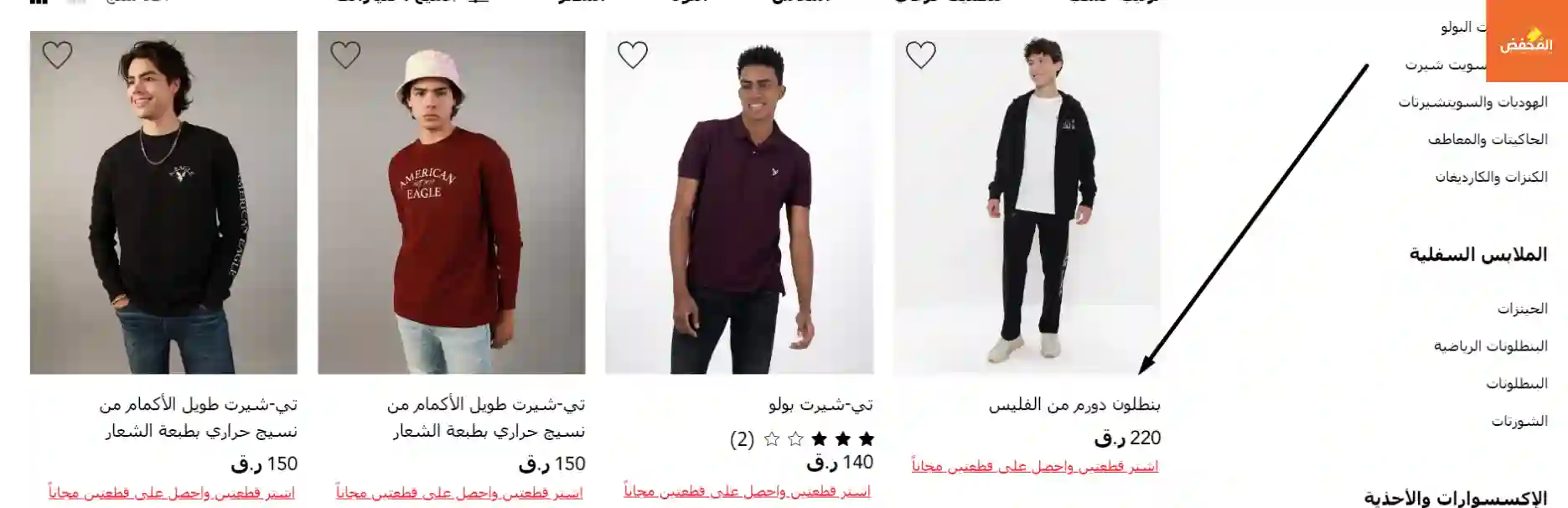Heart the black long-sleeve thermal tee
This screenshot has height=508, width=1568.
pyautogui.click(x=58, y=55)
